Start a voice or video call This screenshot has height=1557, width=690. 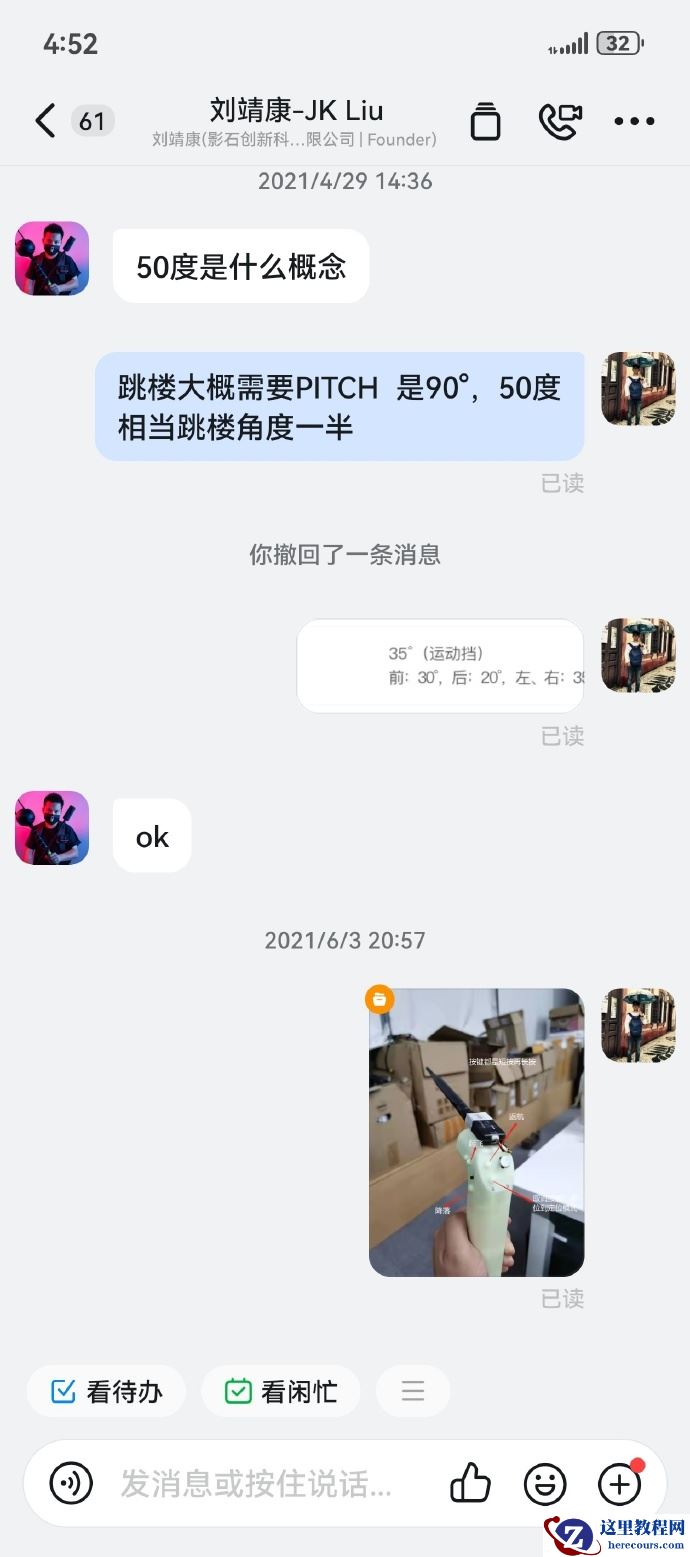pos(559,121)
